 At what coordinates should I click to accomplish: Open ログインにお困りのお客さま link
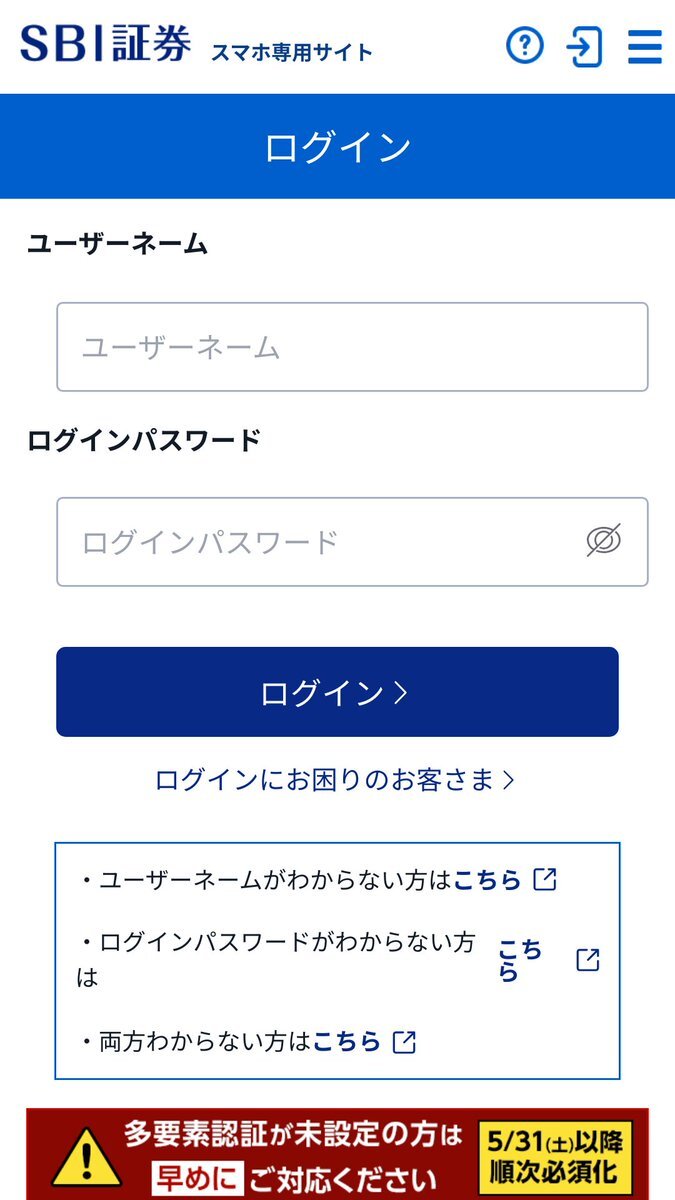tap(335, 780)
